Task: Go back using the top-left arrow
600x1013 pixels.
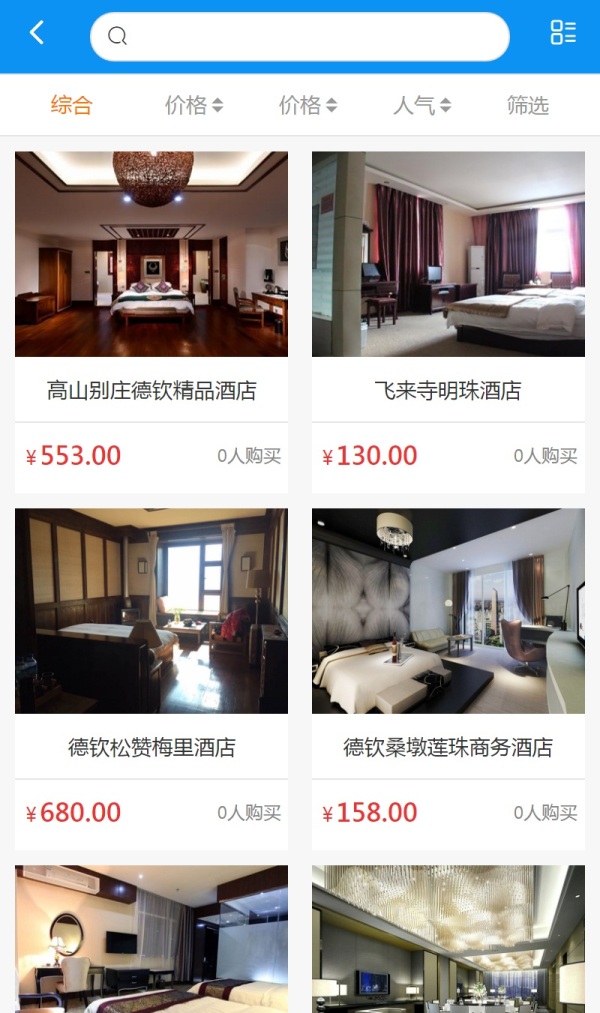Action: (37, 33)
